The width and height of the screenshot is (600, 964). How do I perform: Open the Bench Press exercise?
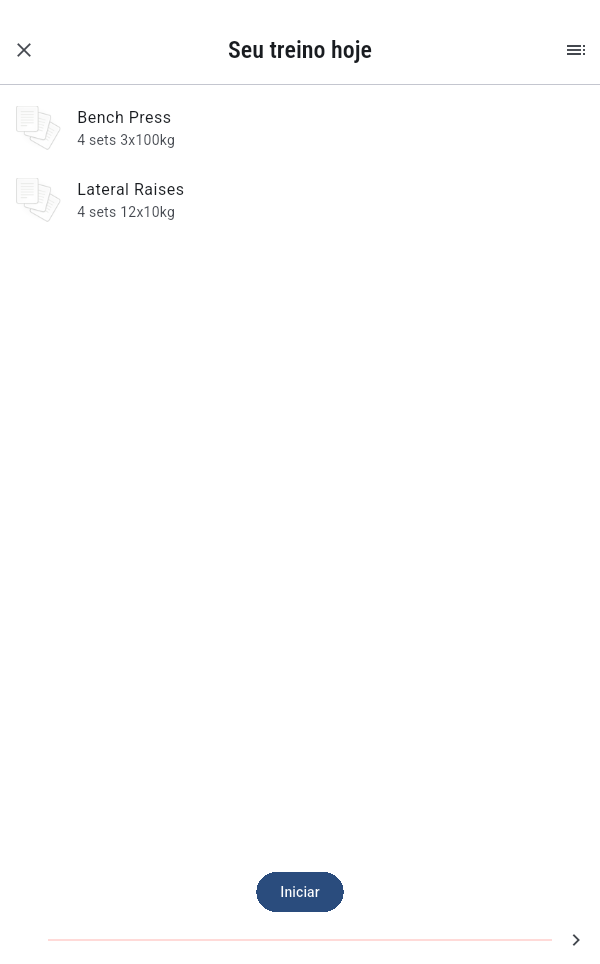300,128
